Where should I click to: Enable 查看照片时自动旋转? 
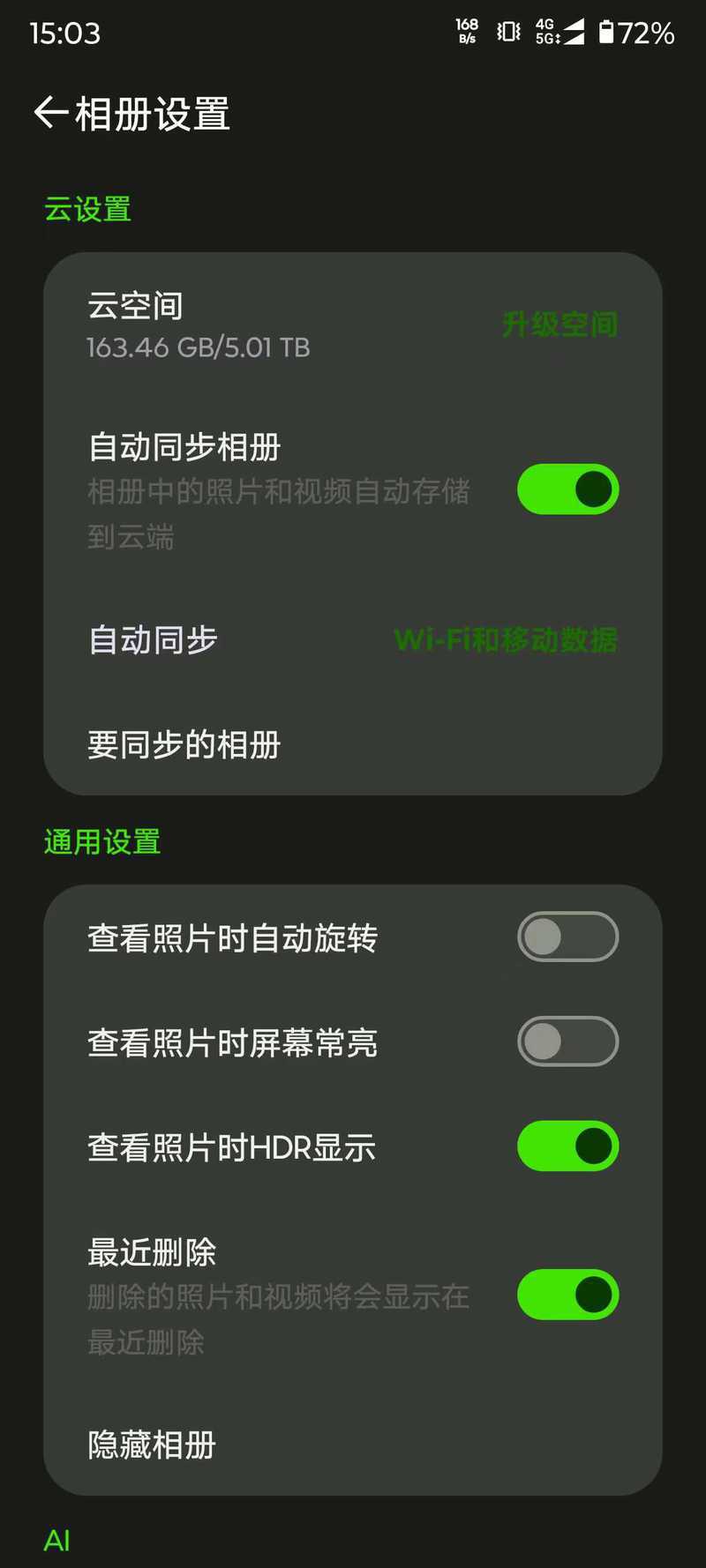click(x=567, y=937)
